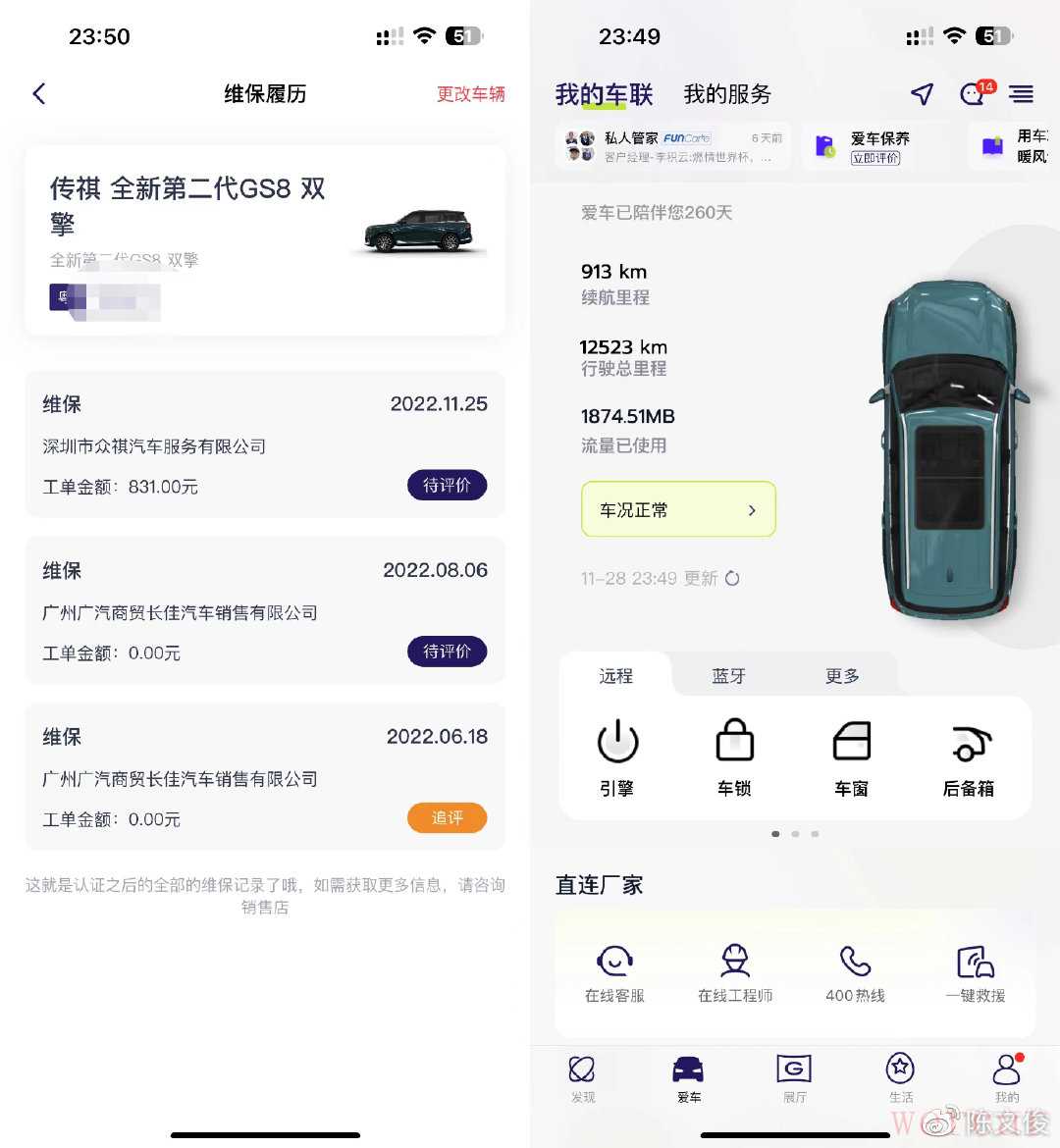Call the 400热线
This screenshot has width=1060, height=1148.
855,973
